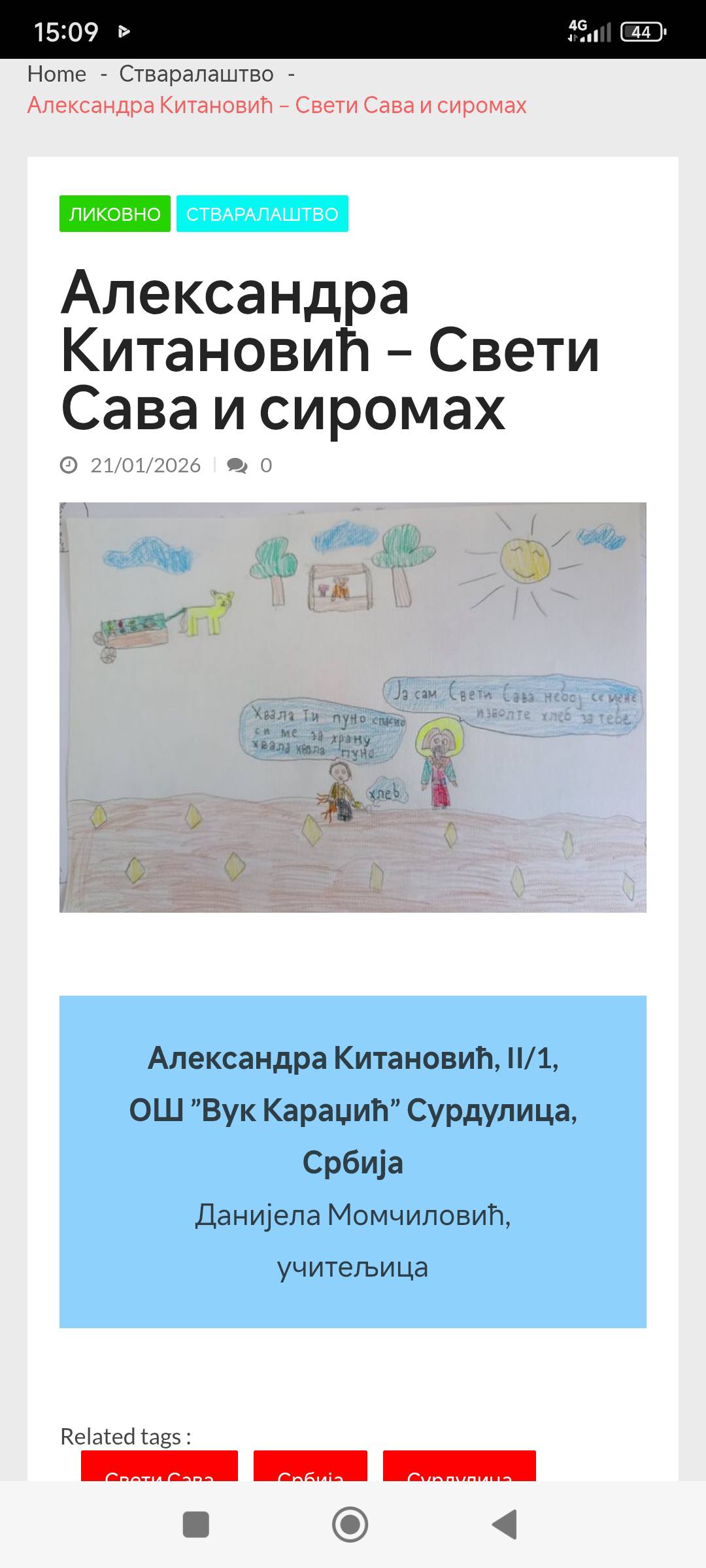Image resolution: width=706 pixels, height=1568 pixels.
Task: Open the Србија related tag
Action: [x=311, y=1467]
